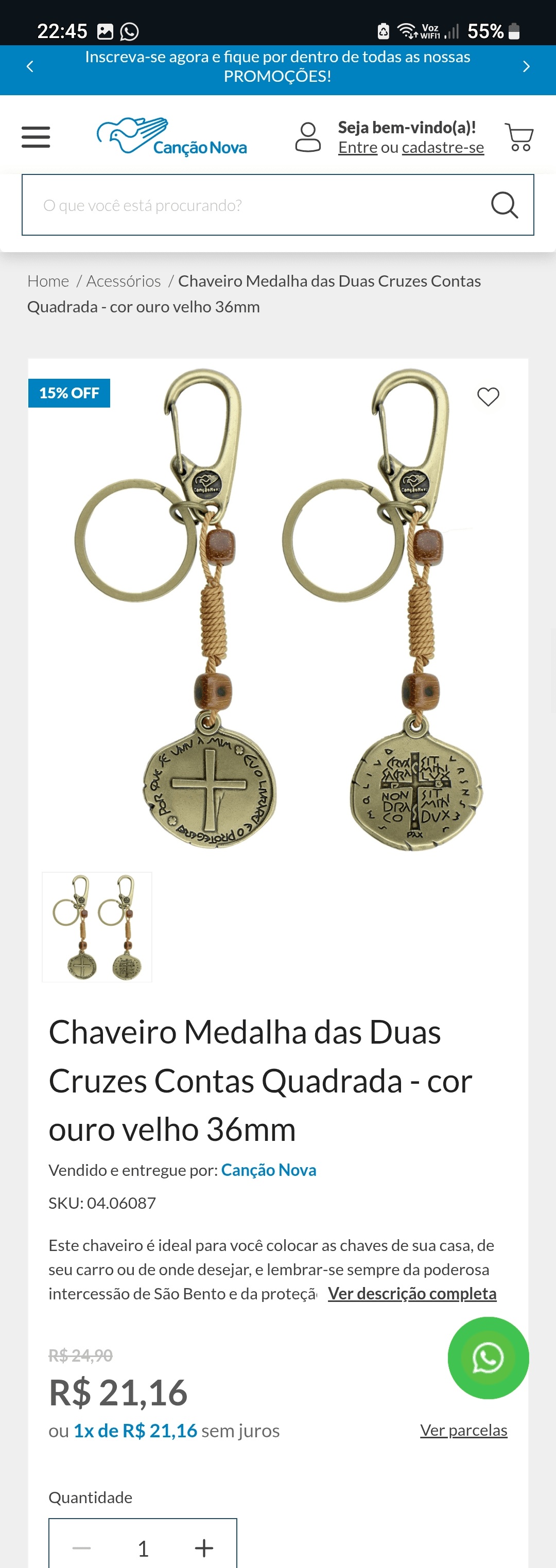Show previous promo banner message
Screen dimensions: 556x1568
coord(30,66)
